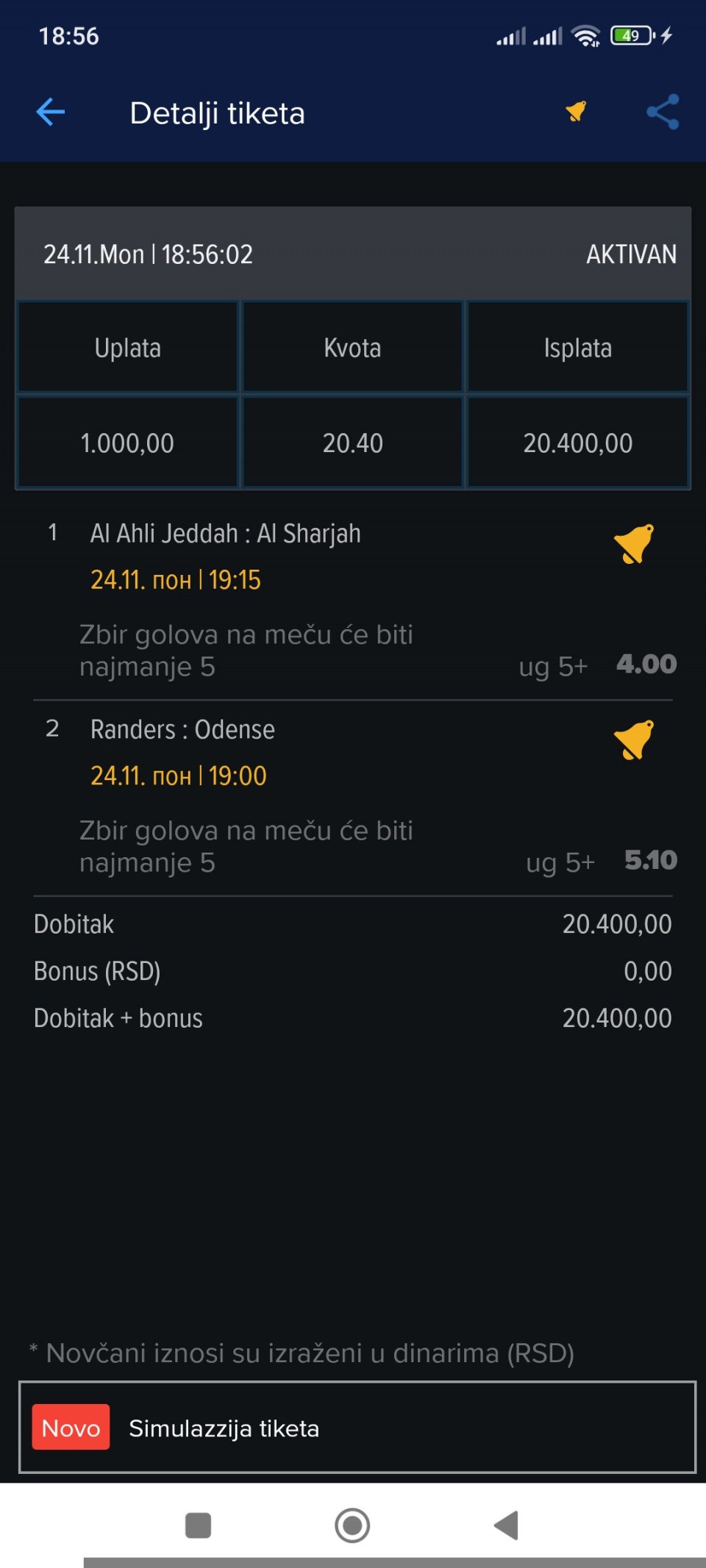Open recent apps with the square button
Image resolution: width=706 pixels, height=1568 pixels.
coord(198,1525)
